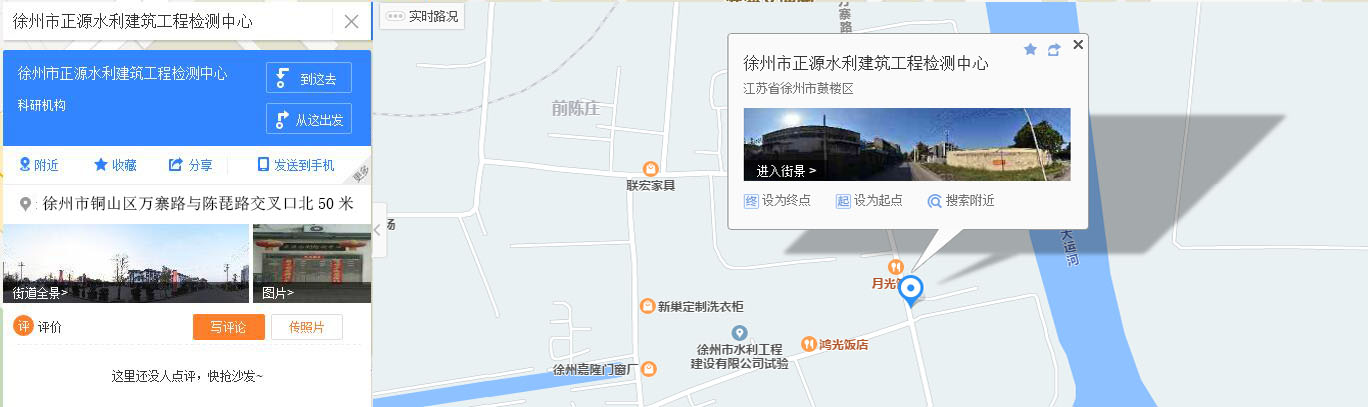The height and width of the screenshot is (407, 1368).
Task: Star the place in the popup
Action: coord(1030,50)
